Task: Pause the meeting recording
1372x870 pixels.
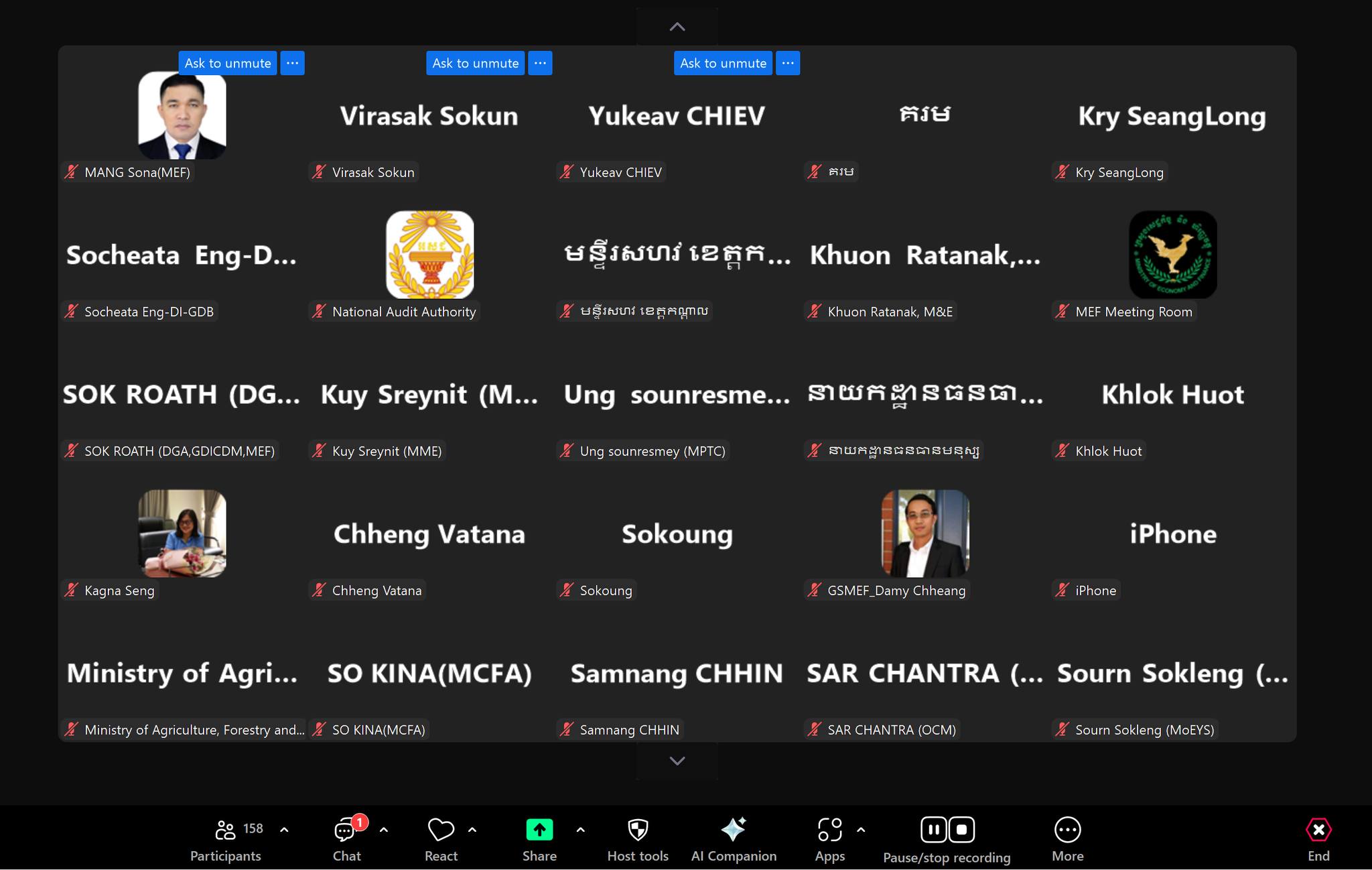Action: click(933, 830)
